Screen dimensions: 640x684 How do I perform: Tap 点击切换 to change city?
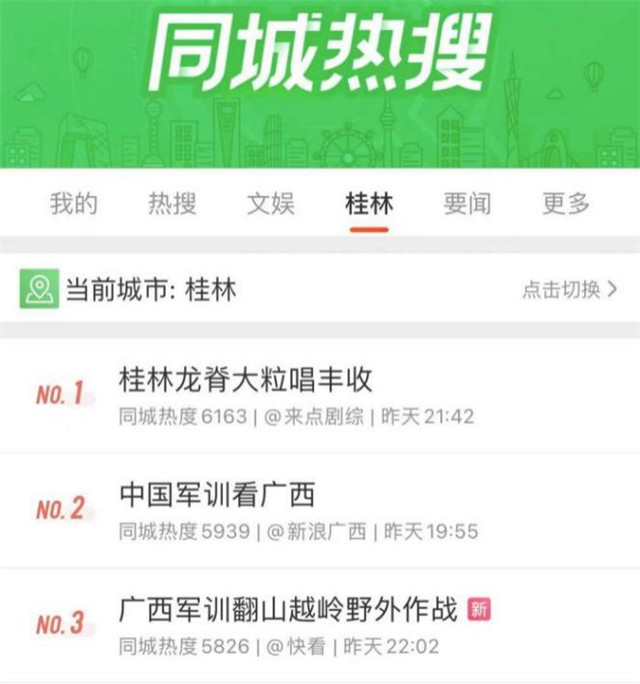(x=569, y=290)
